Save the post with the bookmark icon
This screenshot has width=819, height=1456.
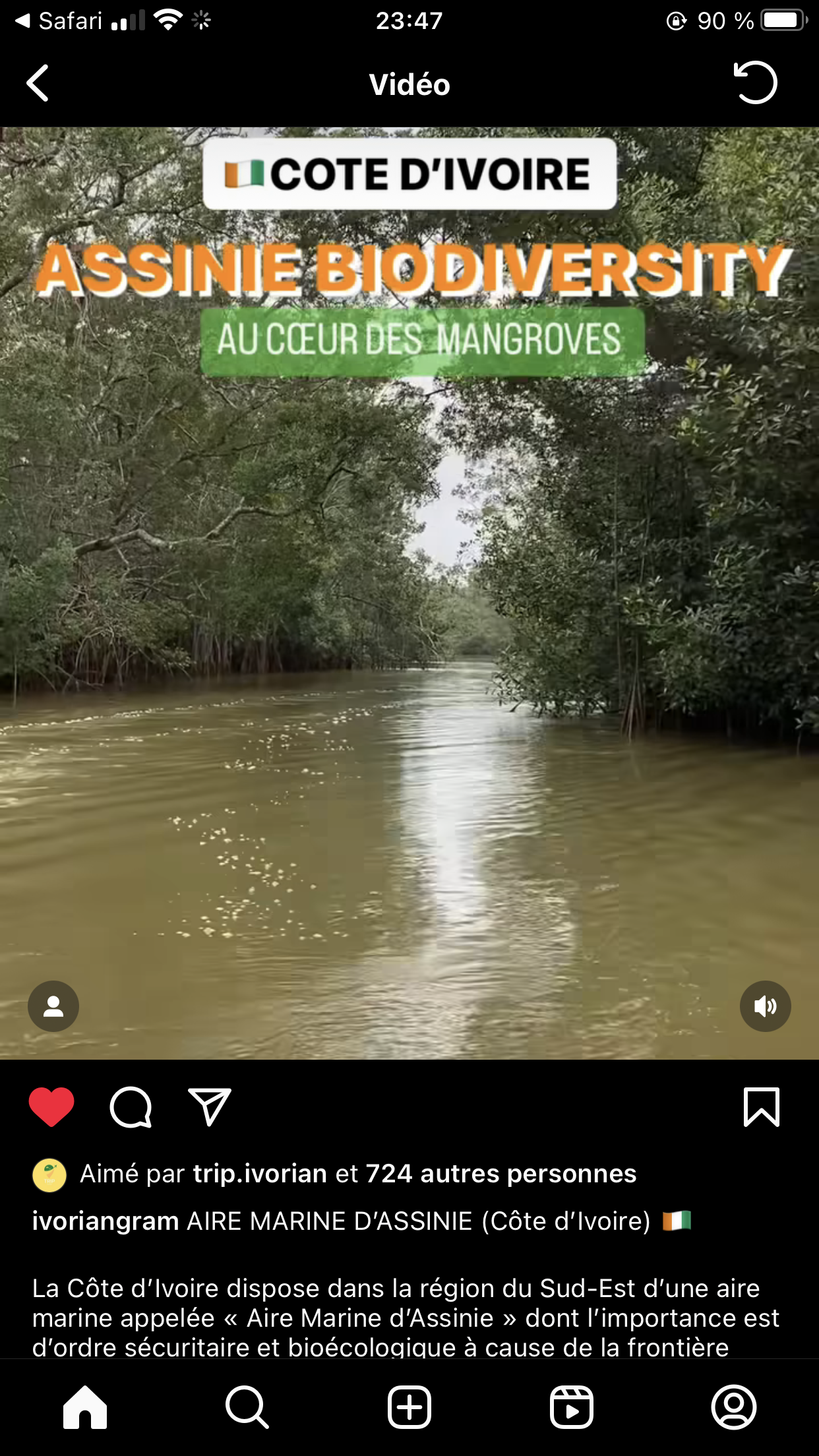[762, 1107]
